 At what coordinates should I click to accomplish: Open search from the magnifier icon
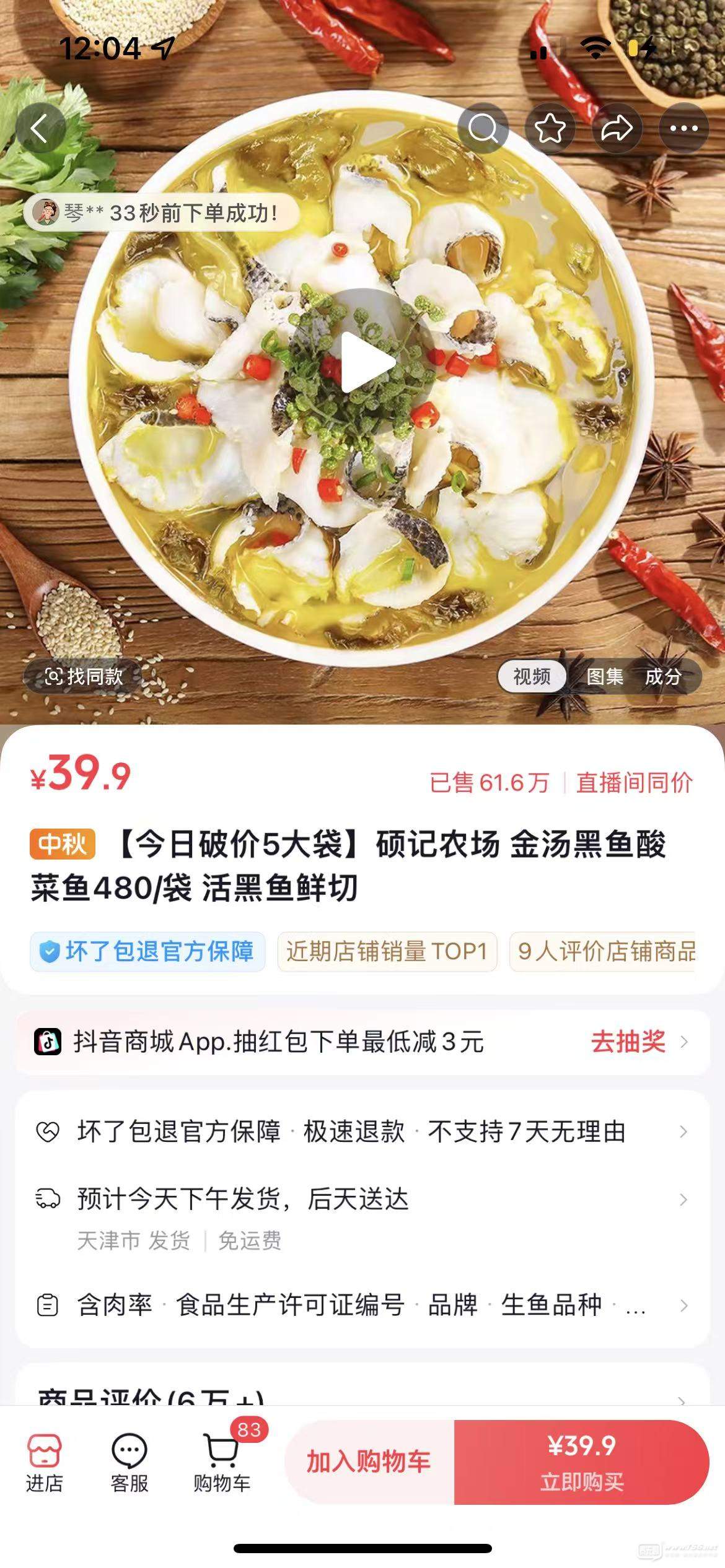pos(483,129)
